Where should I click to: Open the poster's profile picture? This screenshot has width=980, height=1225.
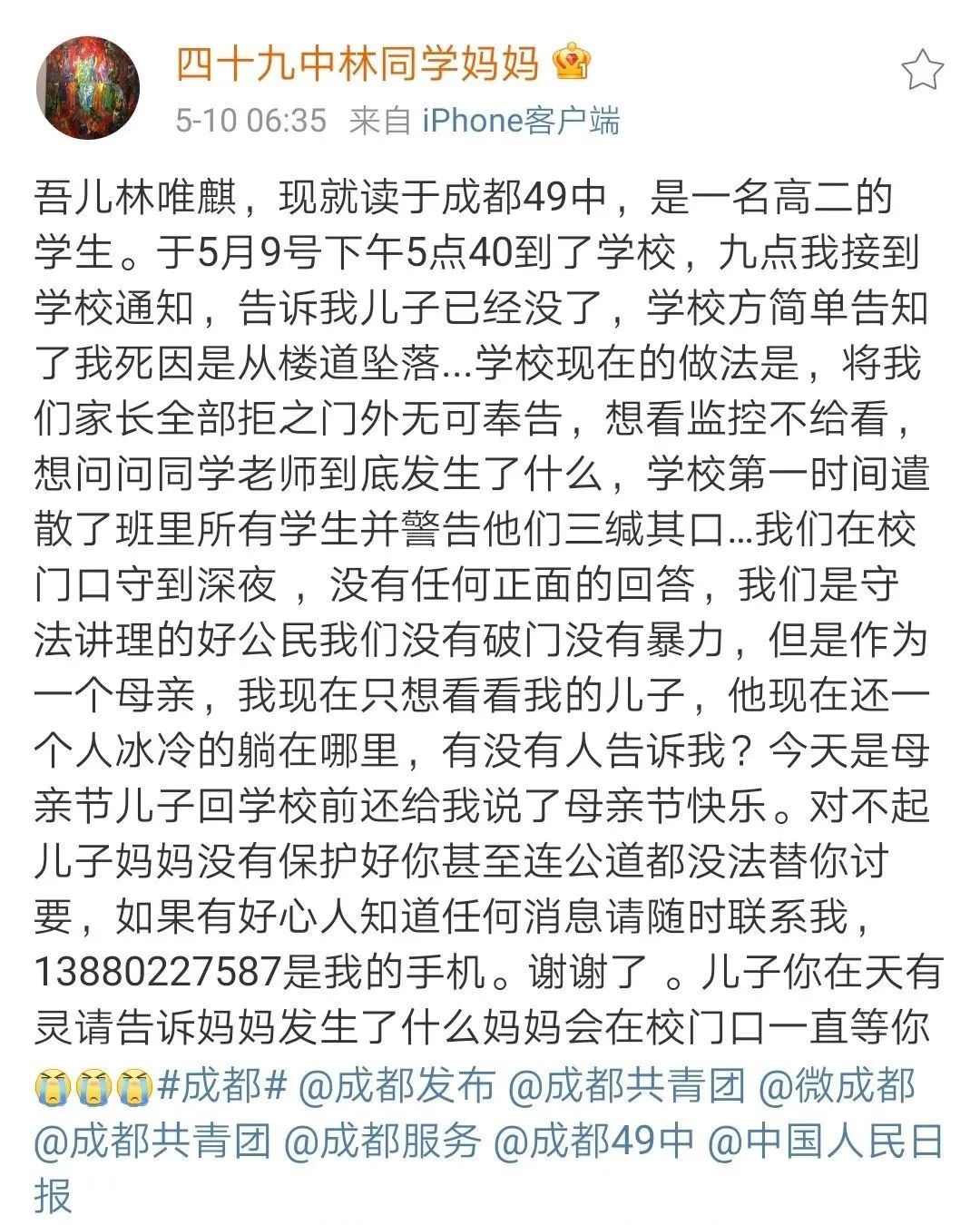coord(87,87)
